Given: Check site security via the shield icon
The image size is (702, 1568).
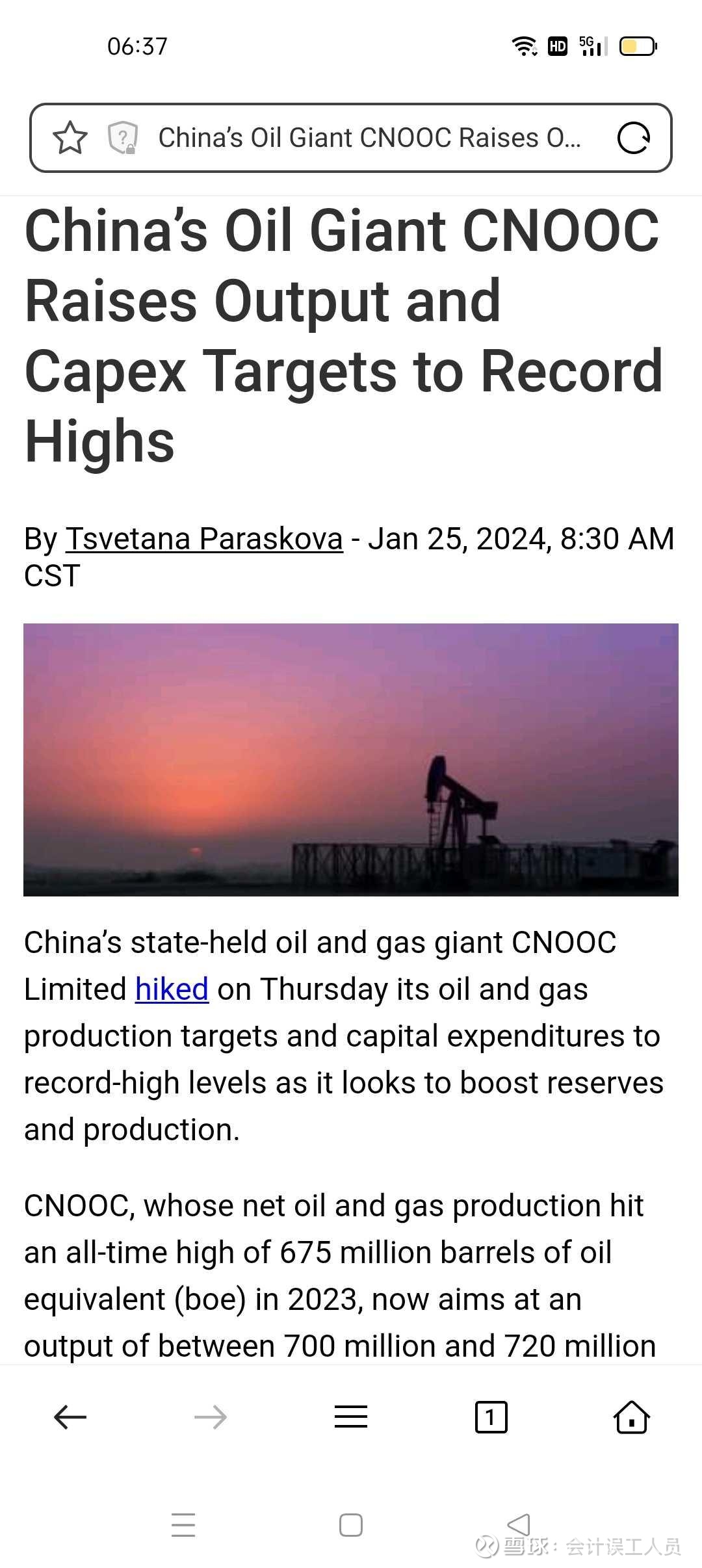Looking at the screenshot, I should [122, 138].
